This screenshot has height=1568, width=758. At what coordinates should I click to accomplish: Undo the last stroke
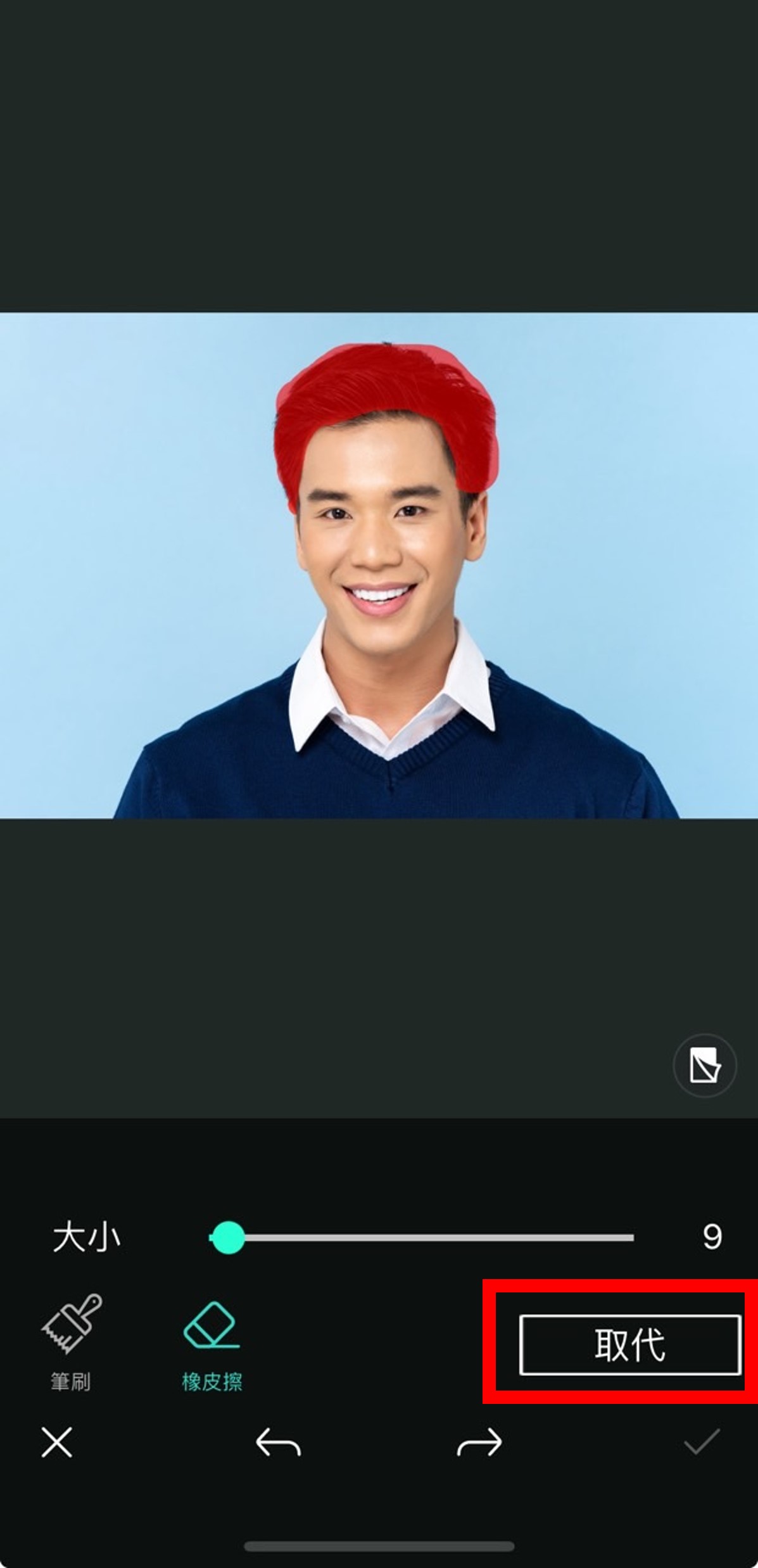tap(278, 1443)
